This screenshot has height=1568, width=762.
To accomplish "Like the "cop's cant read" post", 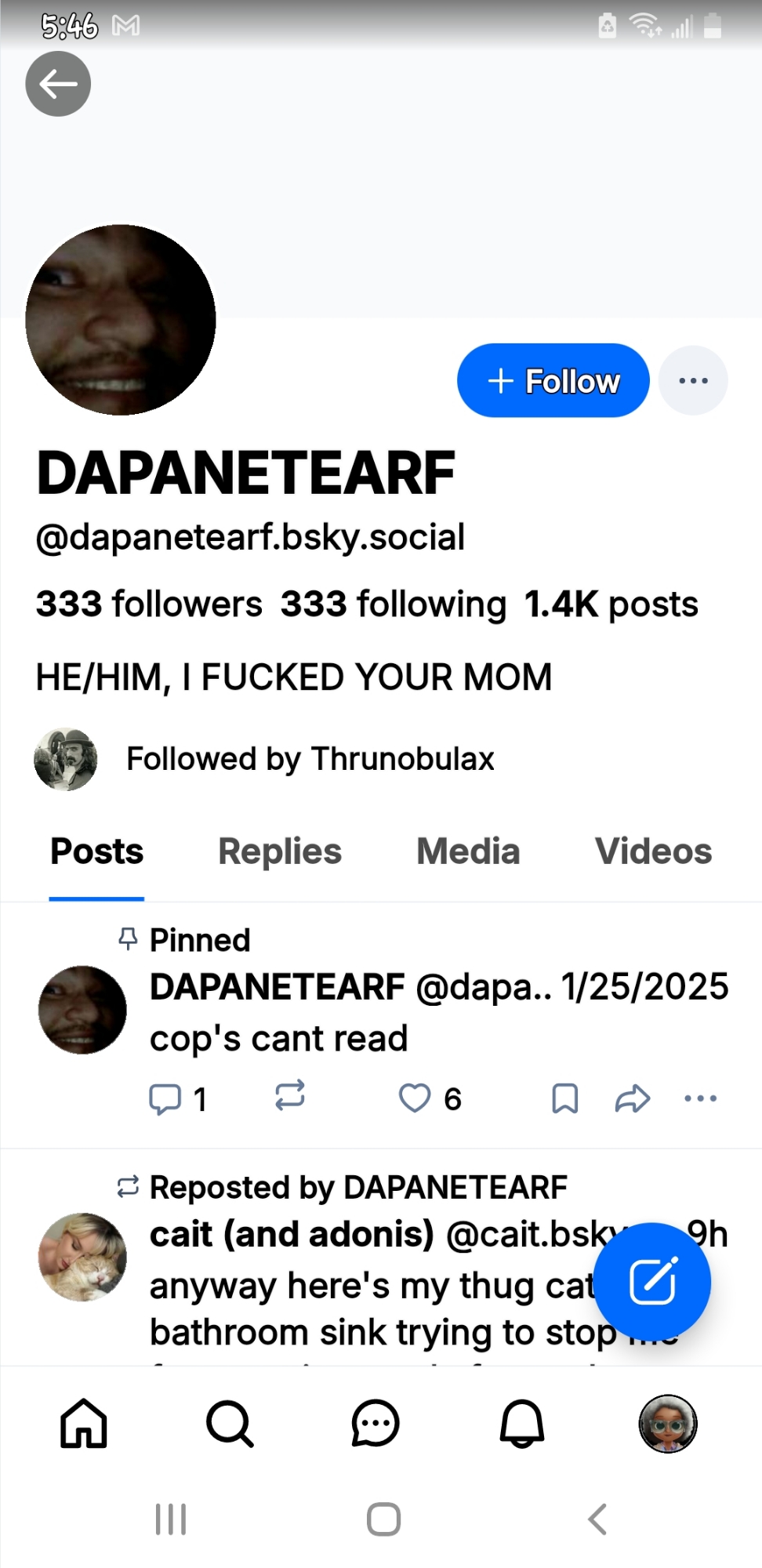I will click(415, 1098).
